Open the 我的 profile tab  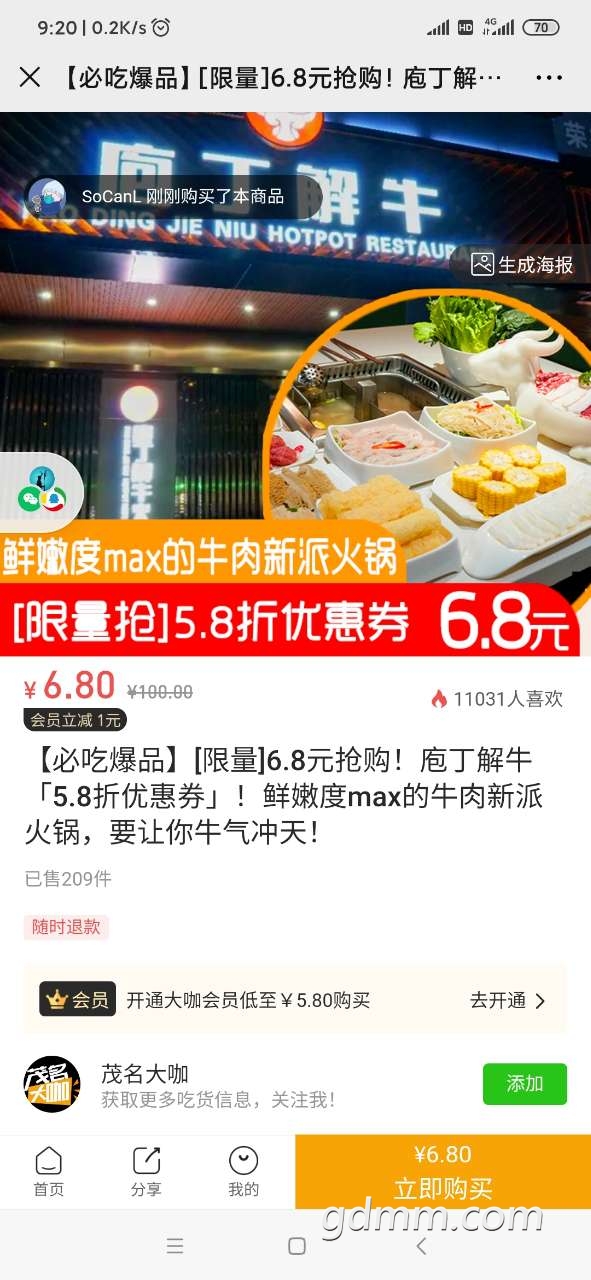[243, 1172]
